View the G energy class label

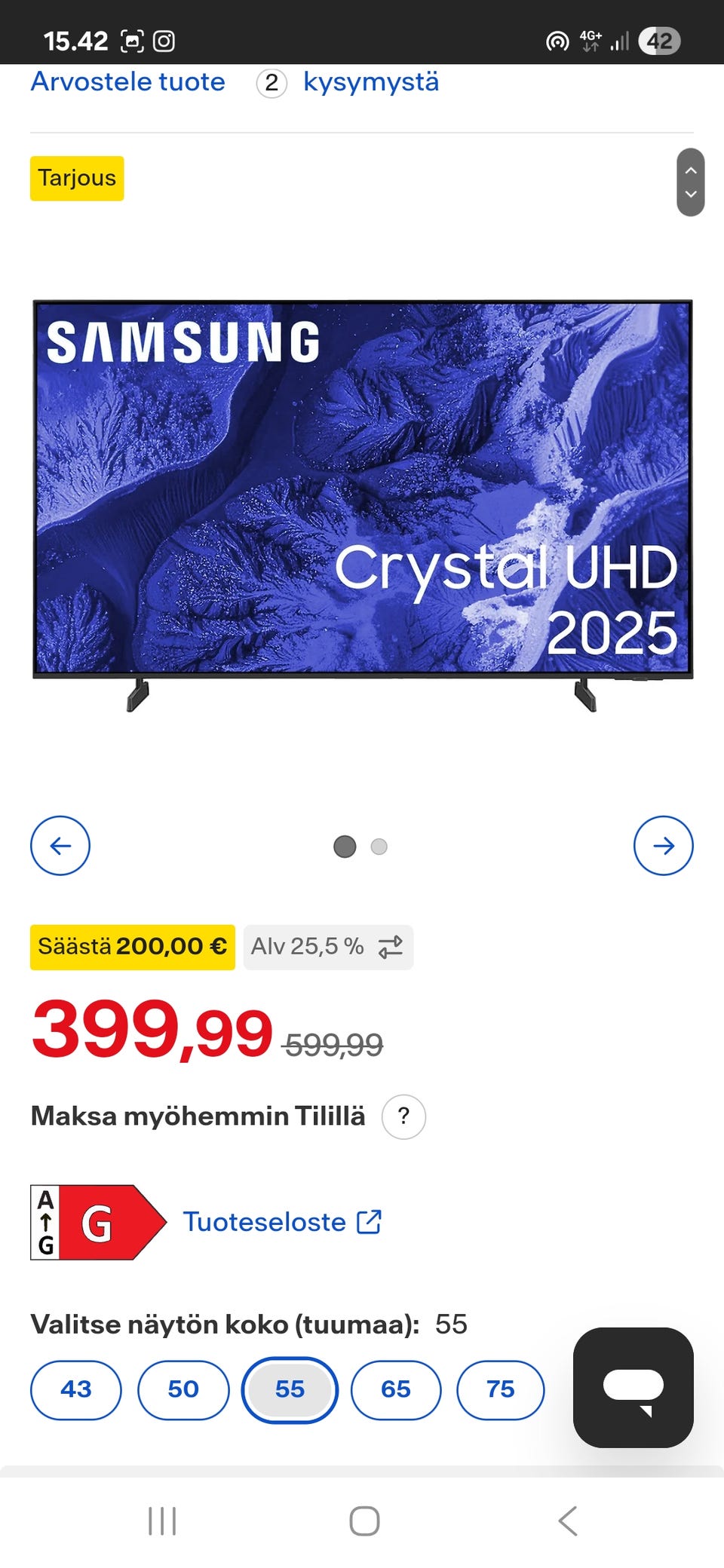98,1222
